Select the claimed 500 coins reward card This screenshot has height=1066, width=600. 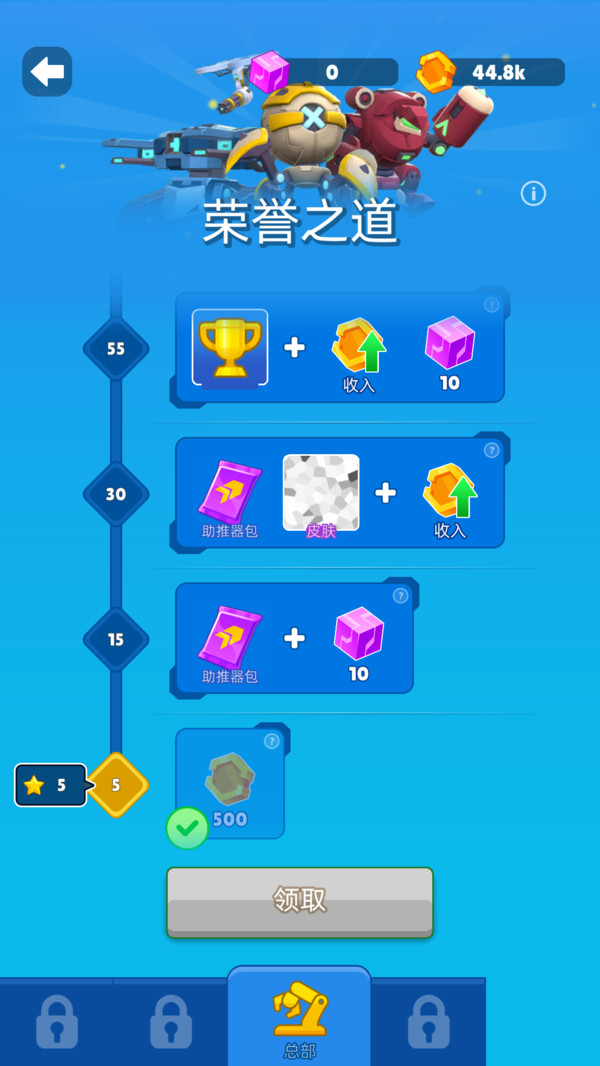pos(230,783)
